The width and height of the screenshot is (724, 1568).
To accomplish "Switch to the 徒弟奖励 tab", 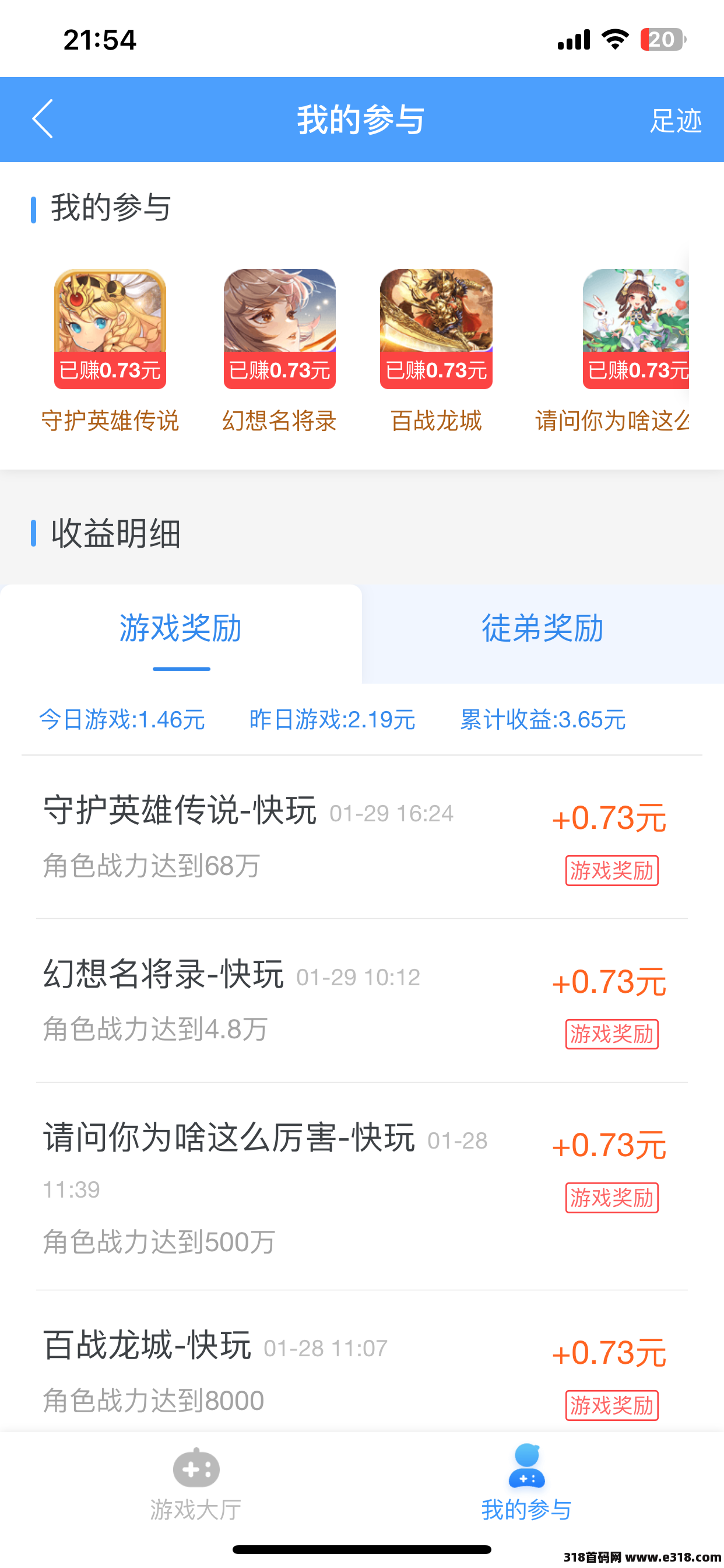I will click(542, 629).
